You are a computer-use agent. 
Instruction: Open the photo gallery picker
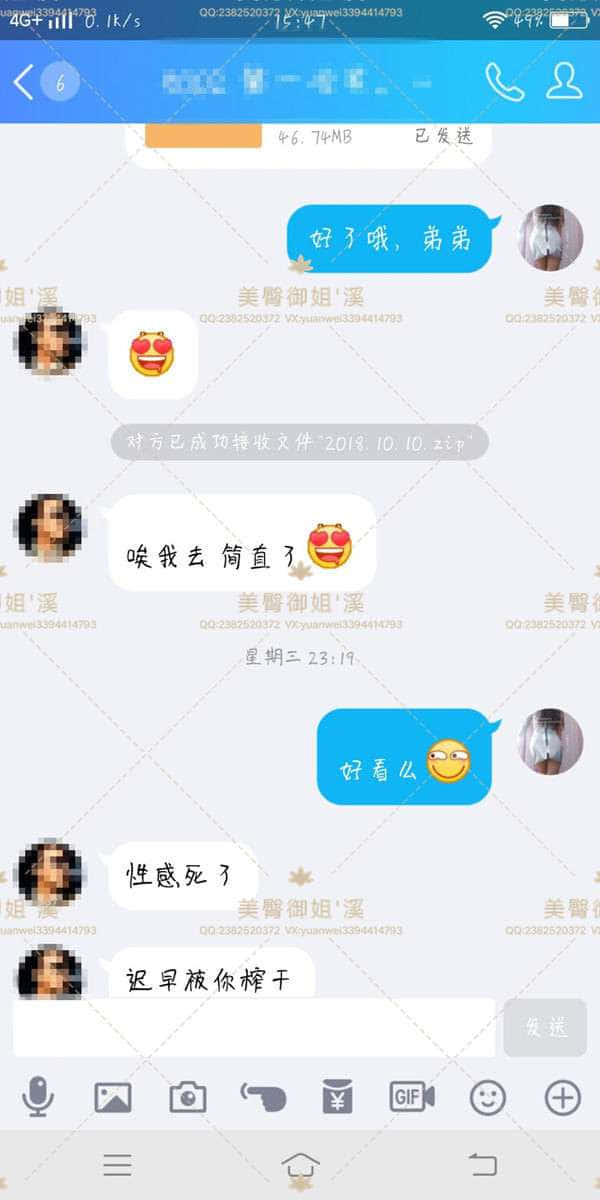(x=113, y=1098)
